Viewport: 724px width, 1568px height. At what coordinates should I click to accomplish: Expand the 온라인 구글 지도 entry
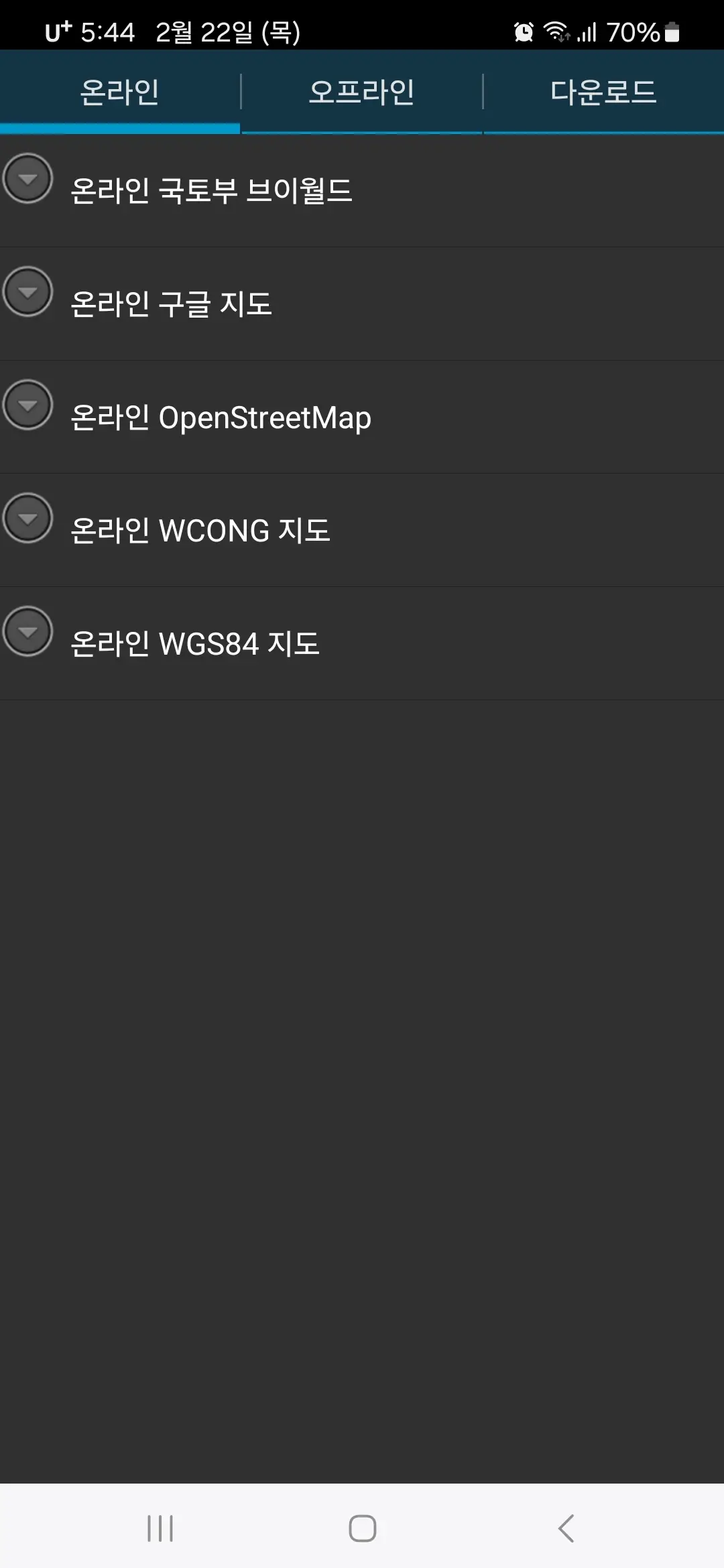coord(27,292)
